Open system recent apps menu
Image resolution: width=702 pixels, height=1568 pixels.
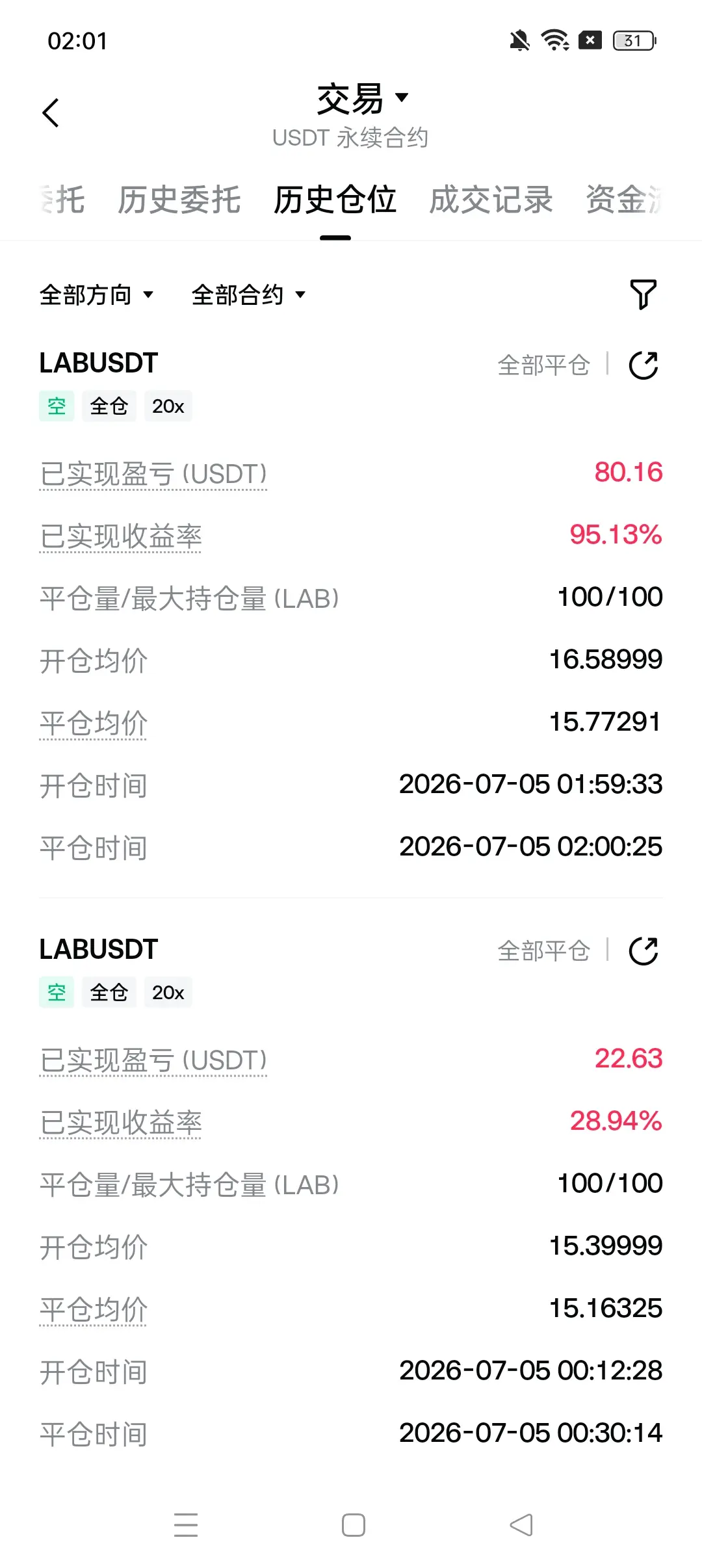[x=186, y=1525]
